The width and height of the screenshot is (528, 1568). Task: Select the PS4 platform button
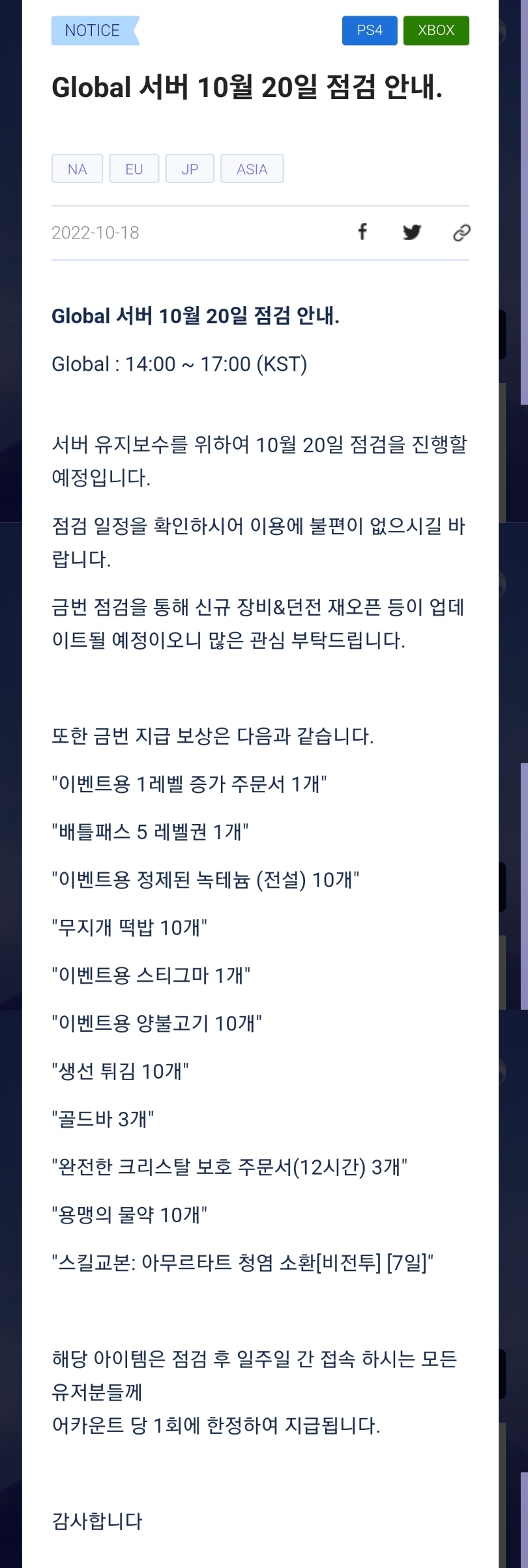click(x=370, y=31)
